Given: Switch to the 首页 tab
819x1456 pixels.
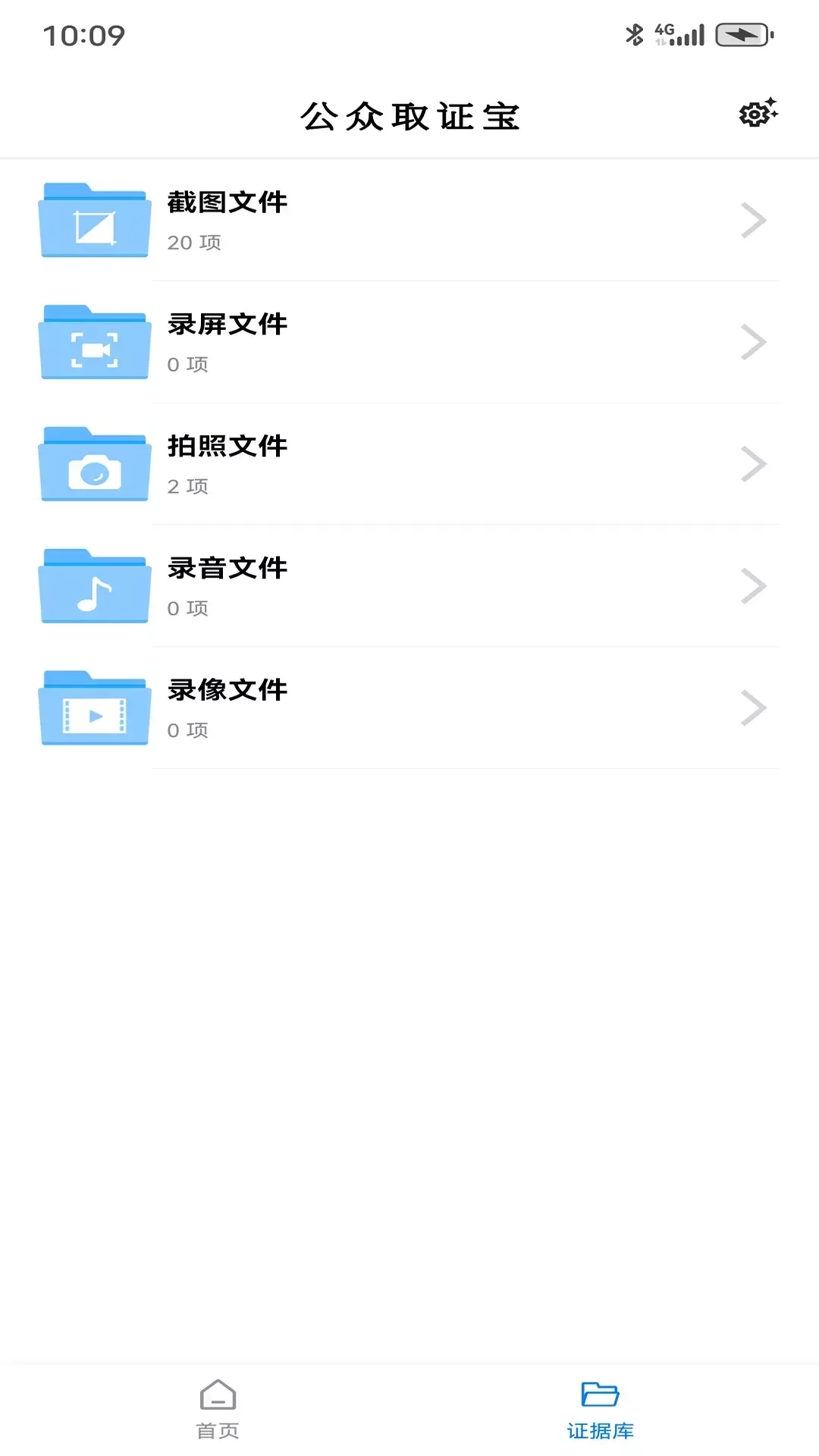Looking at the screenshot, I should point(218,1429).
